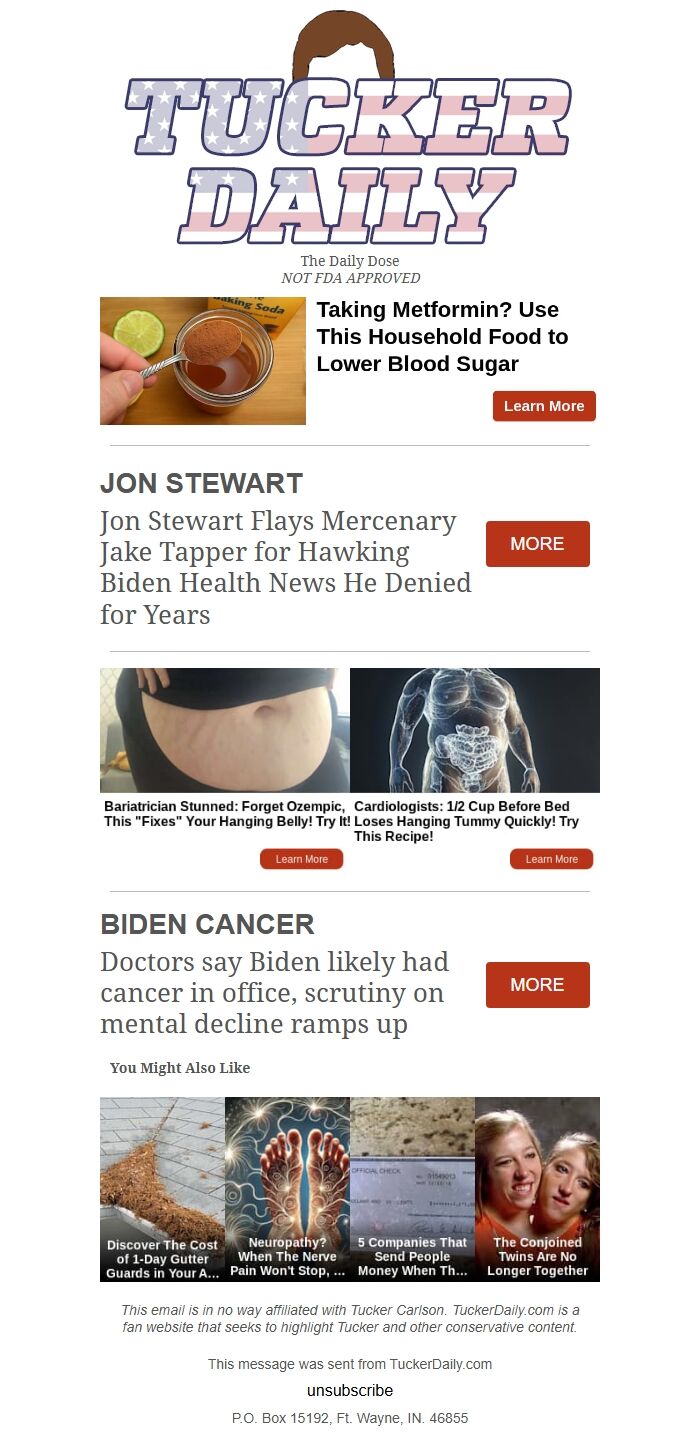Open the Jon Stewart article via MORE
The height and width of the screenshot is (1442, 700).
point(537,544)
